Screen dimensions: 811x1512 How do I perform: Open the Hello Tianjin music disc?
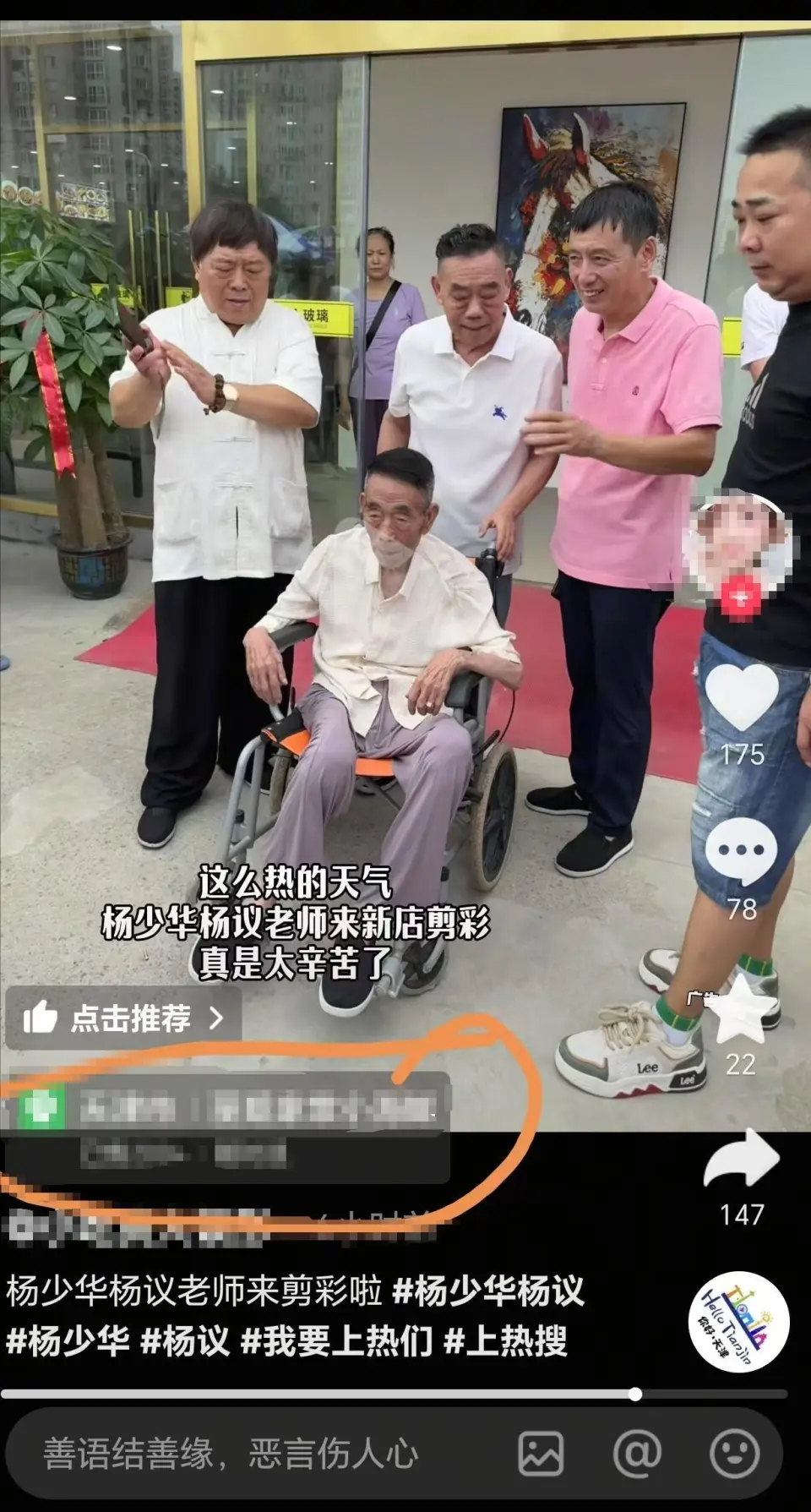[739, 1321]
